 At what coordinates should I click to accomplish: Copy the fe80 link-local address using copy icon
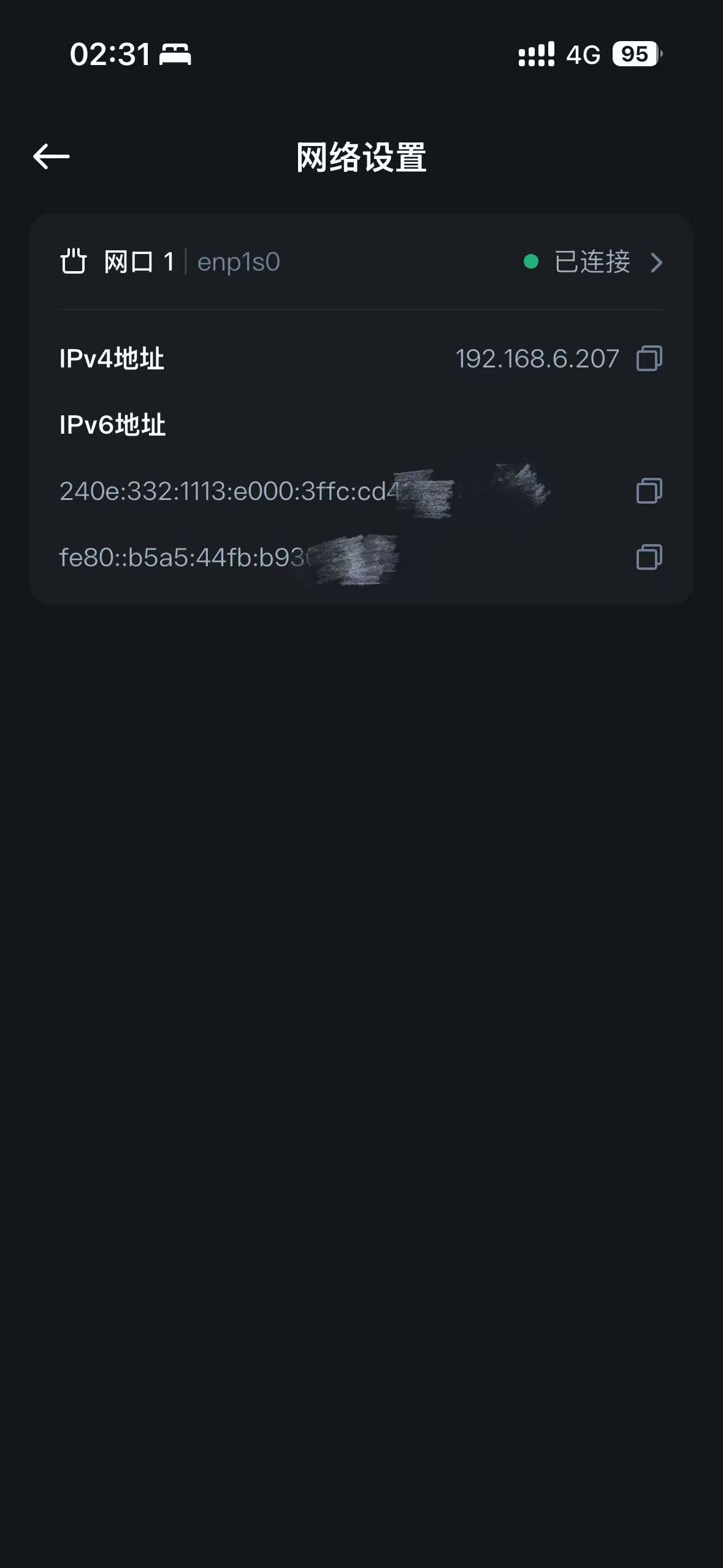point(650,558)
